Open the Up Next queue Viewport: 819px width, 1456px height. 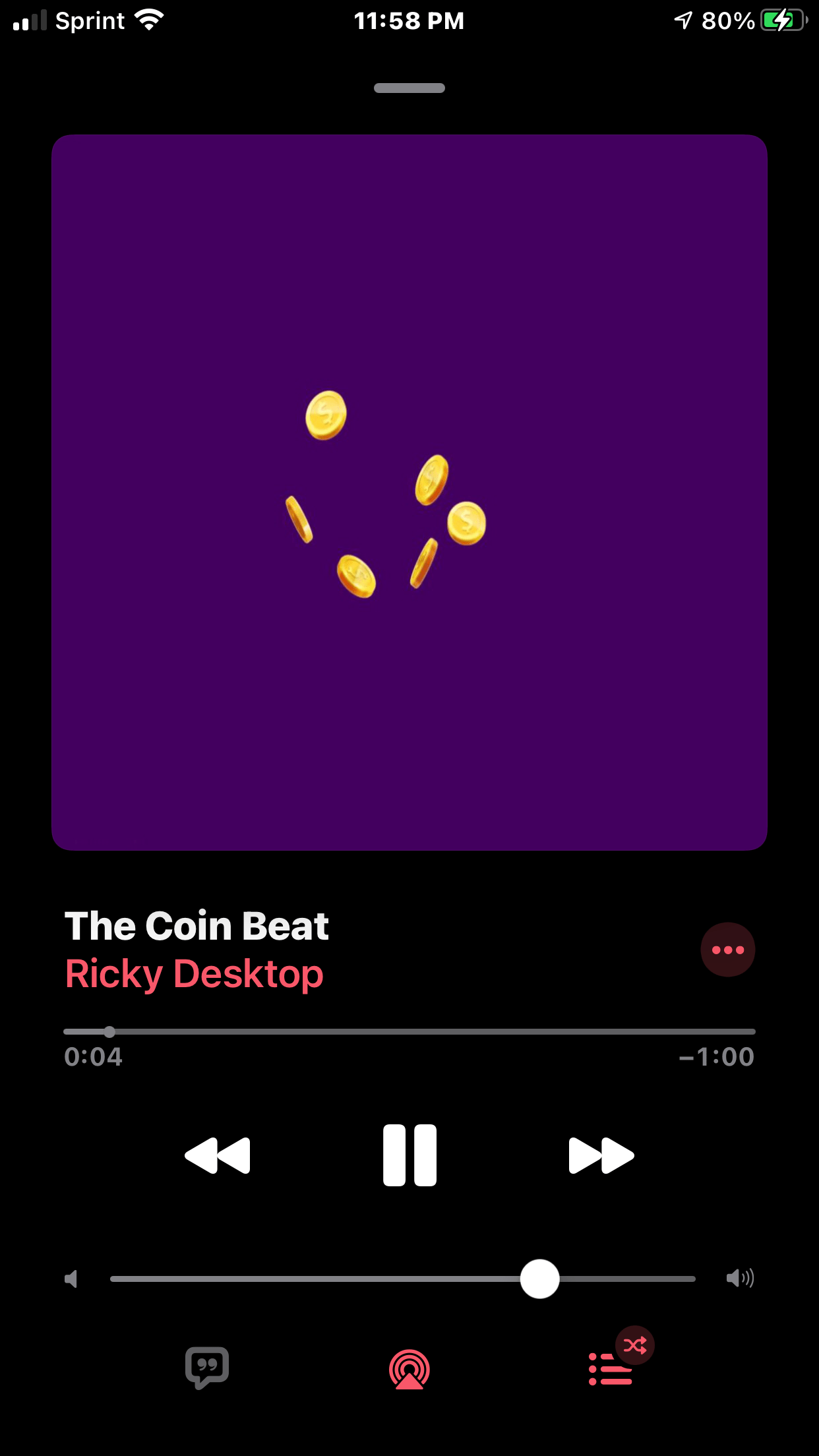pyautogui.click(x=610, y=1369)
